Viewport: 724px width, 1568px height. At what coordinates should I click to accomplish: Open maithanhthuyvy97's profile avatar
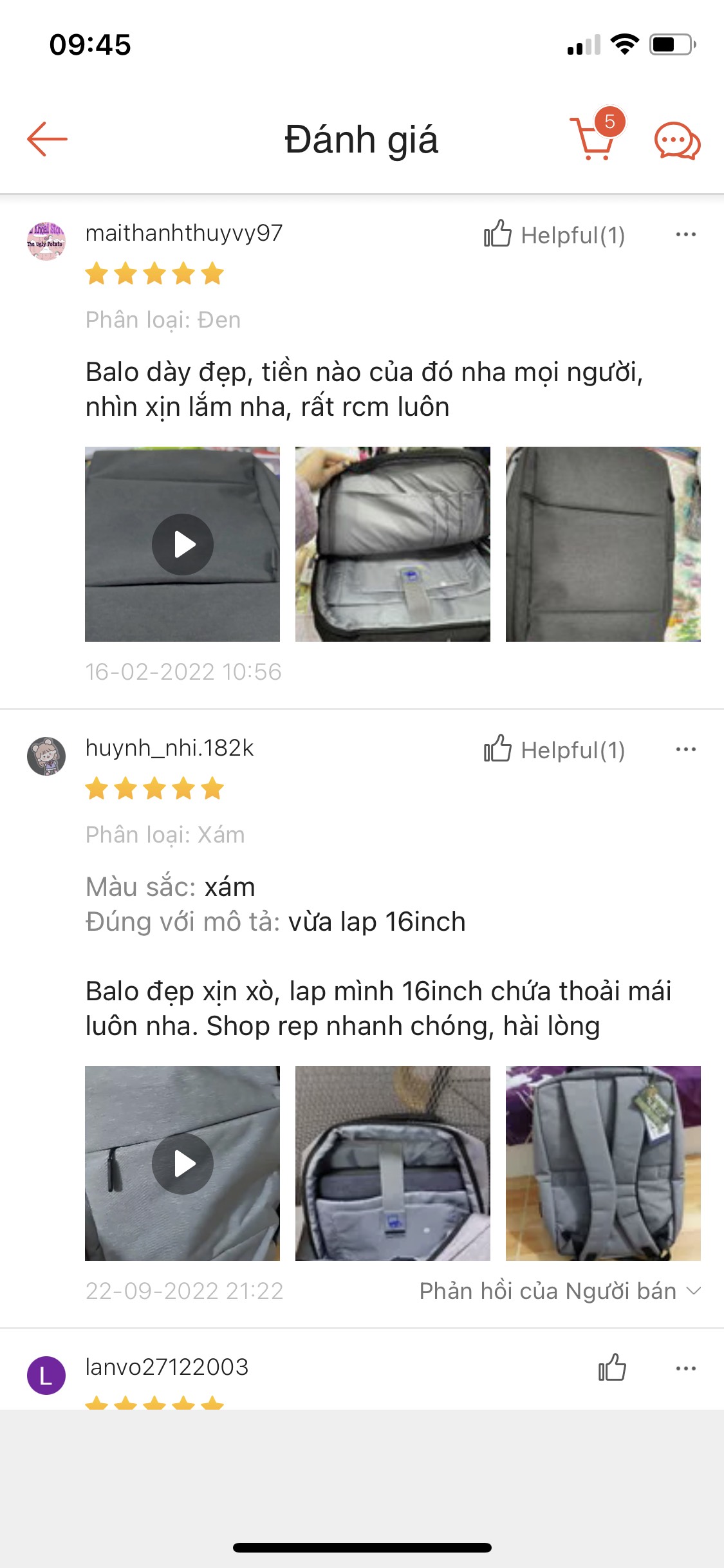(46, 241)
